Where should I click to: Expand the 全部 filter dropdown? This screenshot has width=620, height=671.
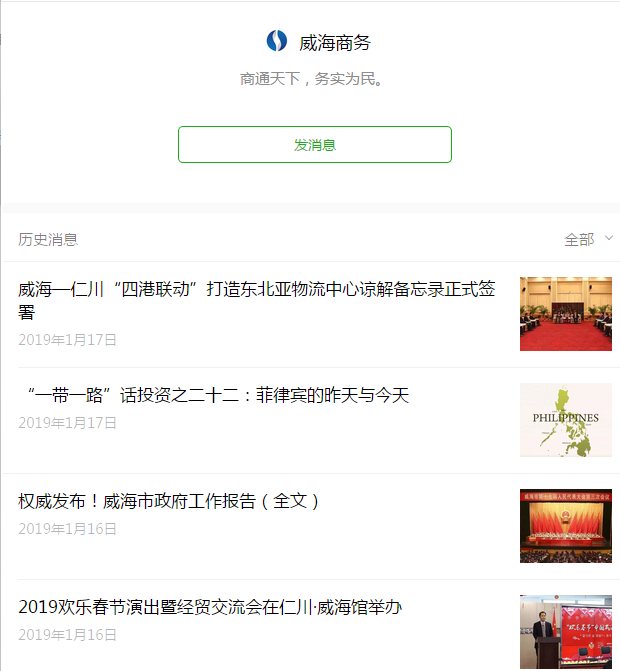pyautogui.click(x=588, y=239)
